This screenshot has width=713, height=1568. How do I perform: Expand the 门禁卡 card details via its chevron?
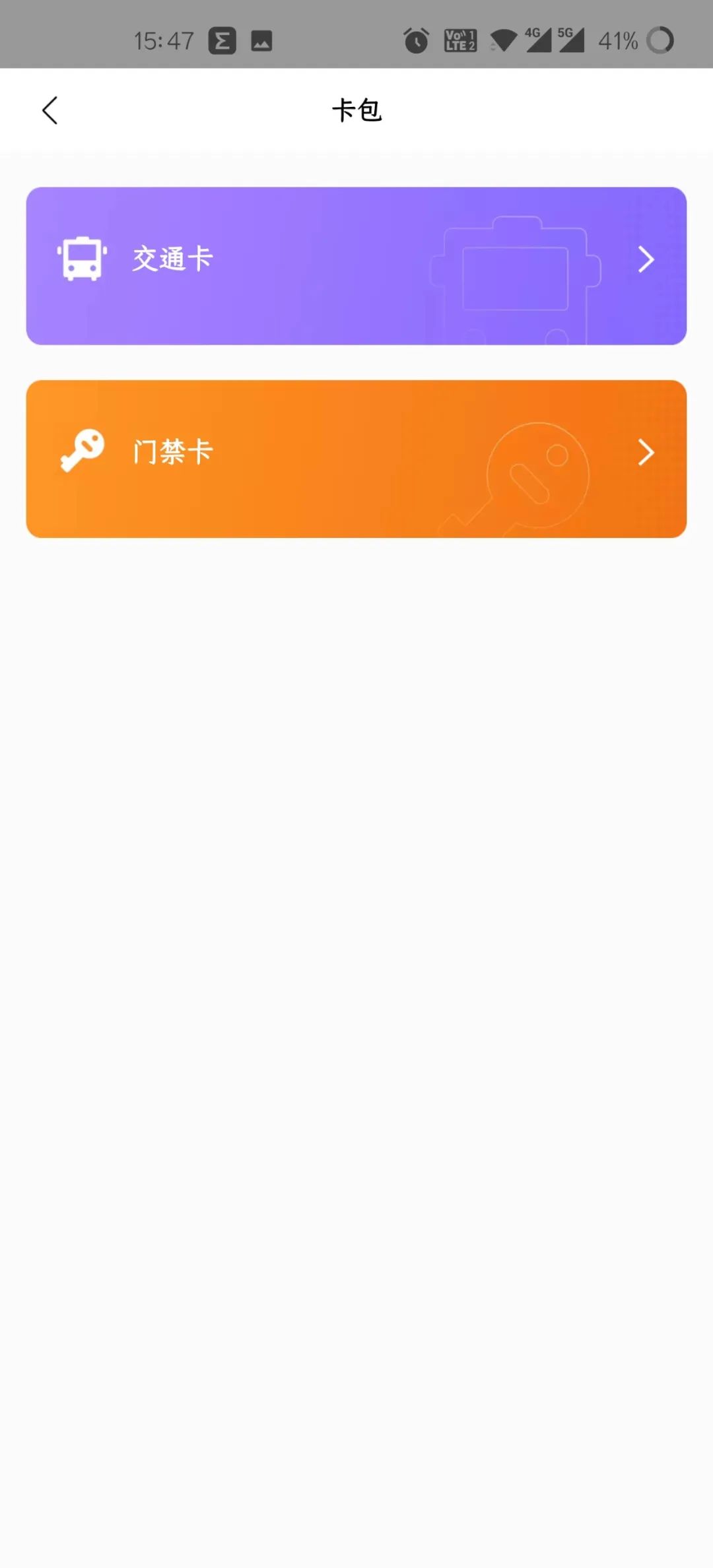(x=646, y=453)
